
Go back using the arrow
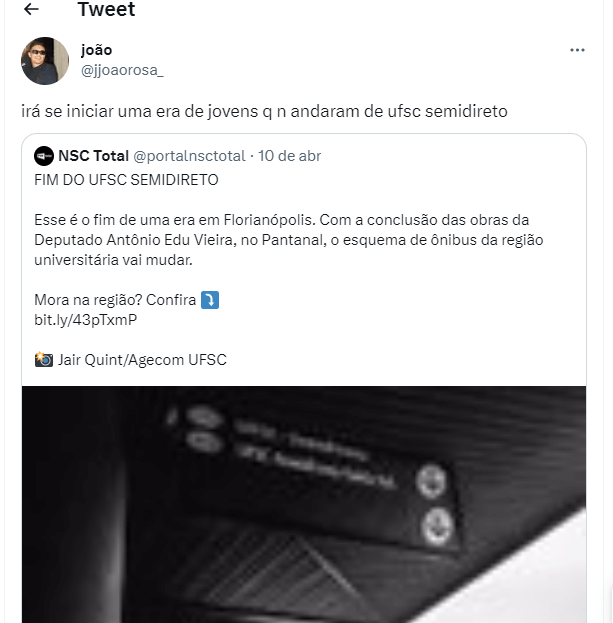(31, 10)
